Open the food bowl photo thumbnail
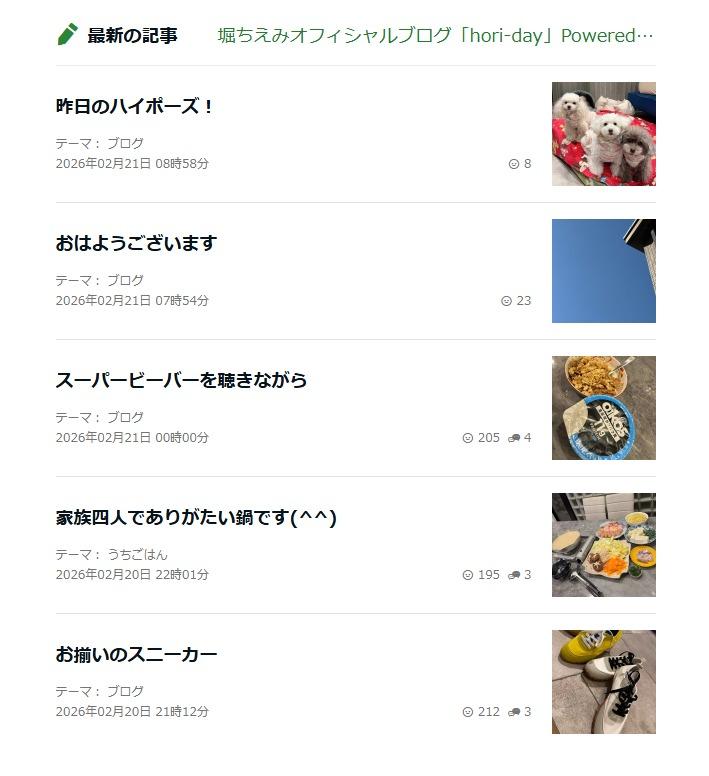The image size is (709, 776). pos(603,408)
